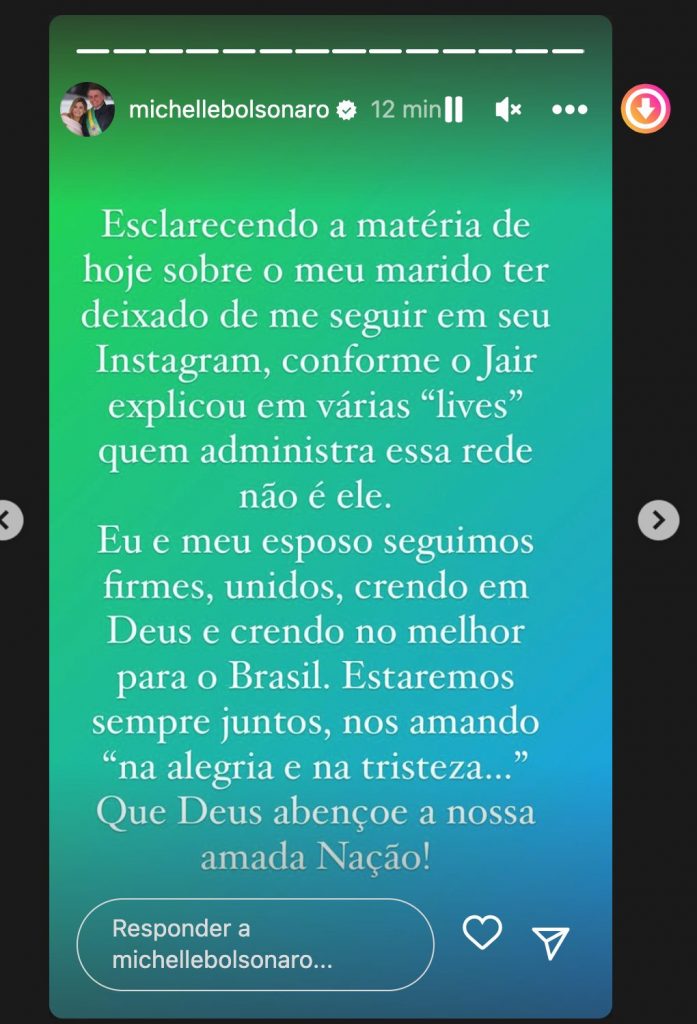Open michellebolsonaro's profile picture
This screenshot has width=697, height=1024.
pyautogui.click(x=88, y=109)
